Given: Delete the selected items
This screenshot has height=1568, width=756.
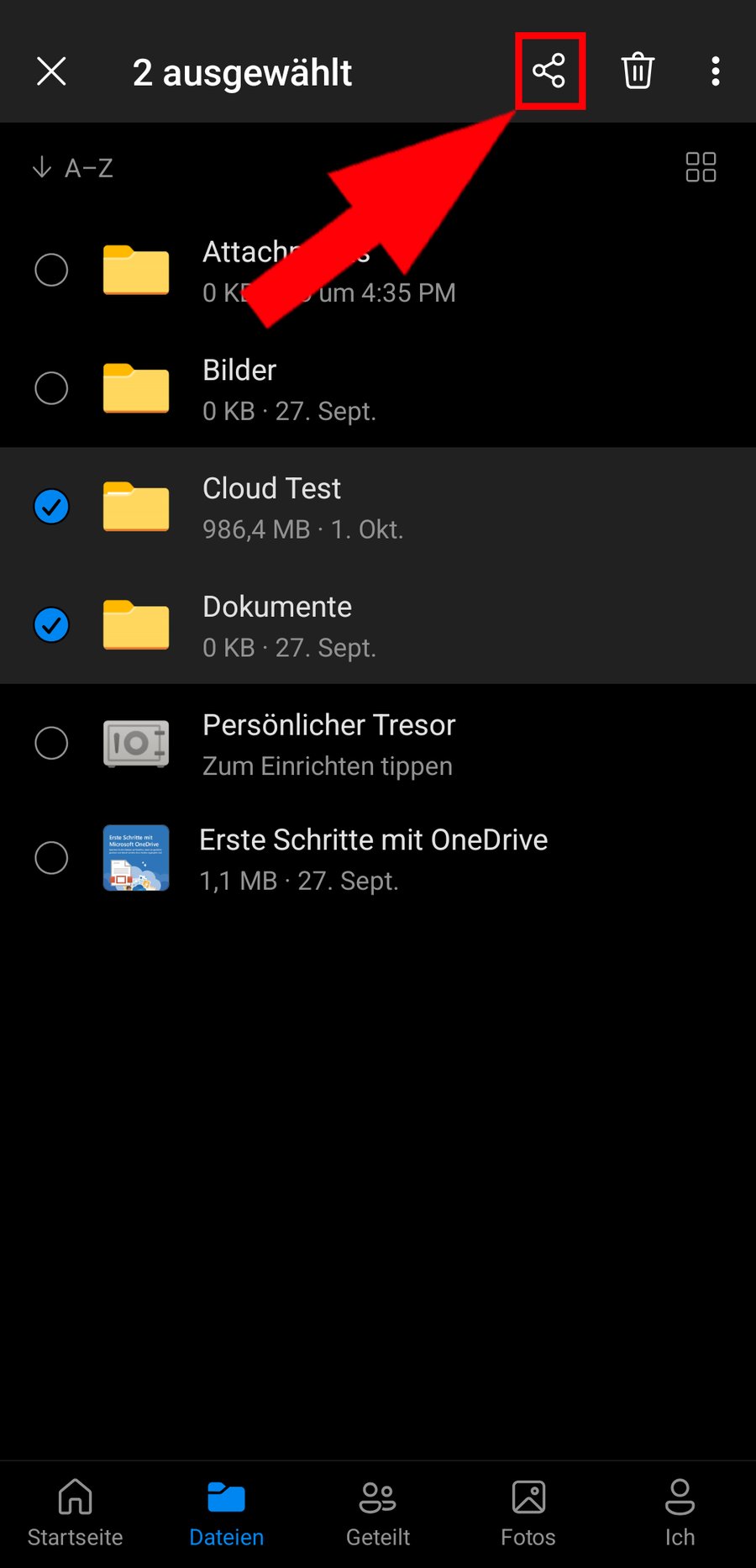Looking at the screenshot, I should (x=638, y=71).
